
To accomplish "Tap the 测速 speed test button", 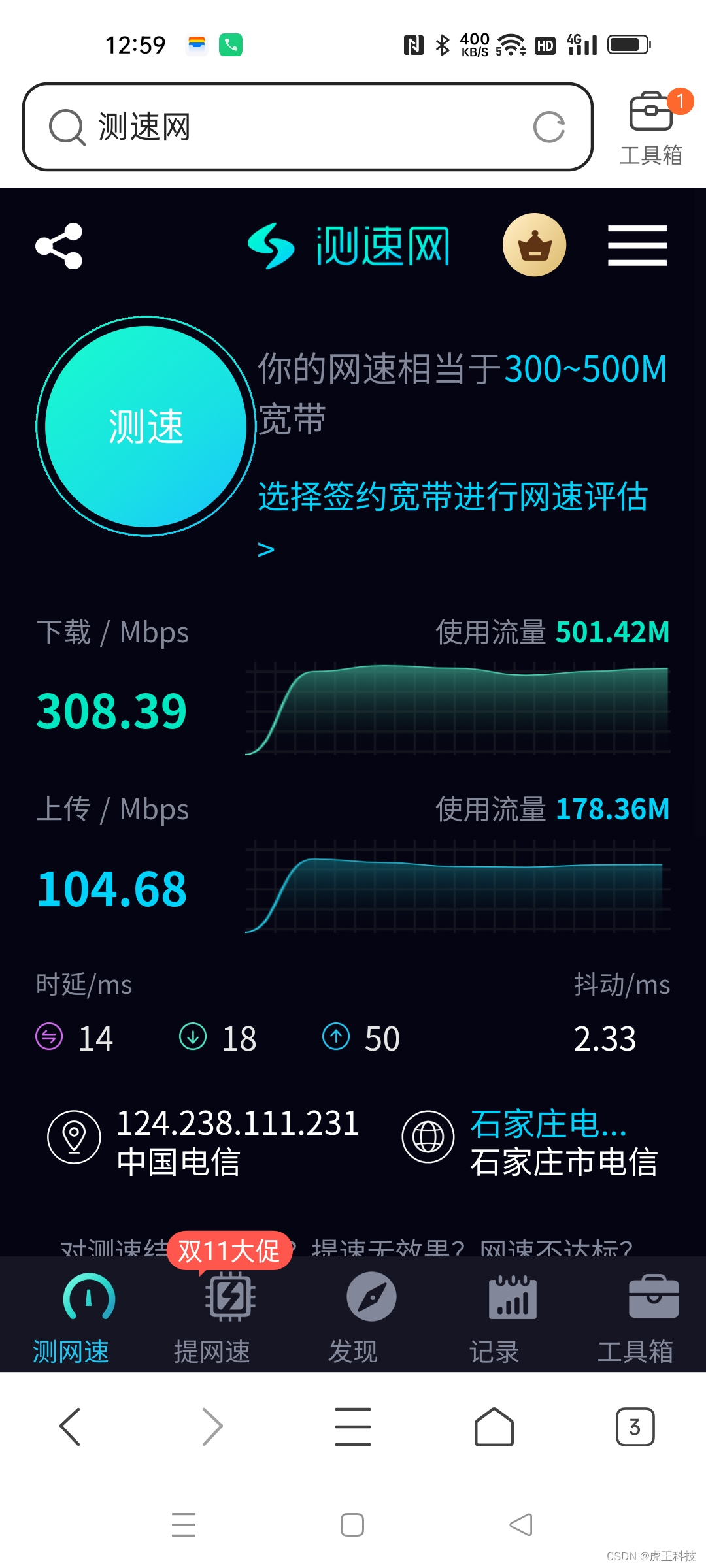I will pos(146,427).
